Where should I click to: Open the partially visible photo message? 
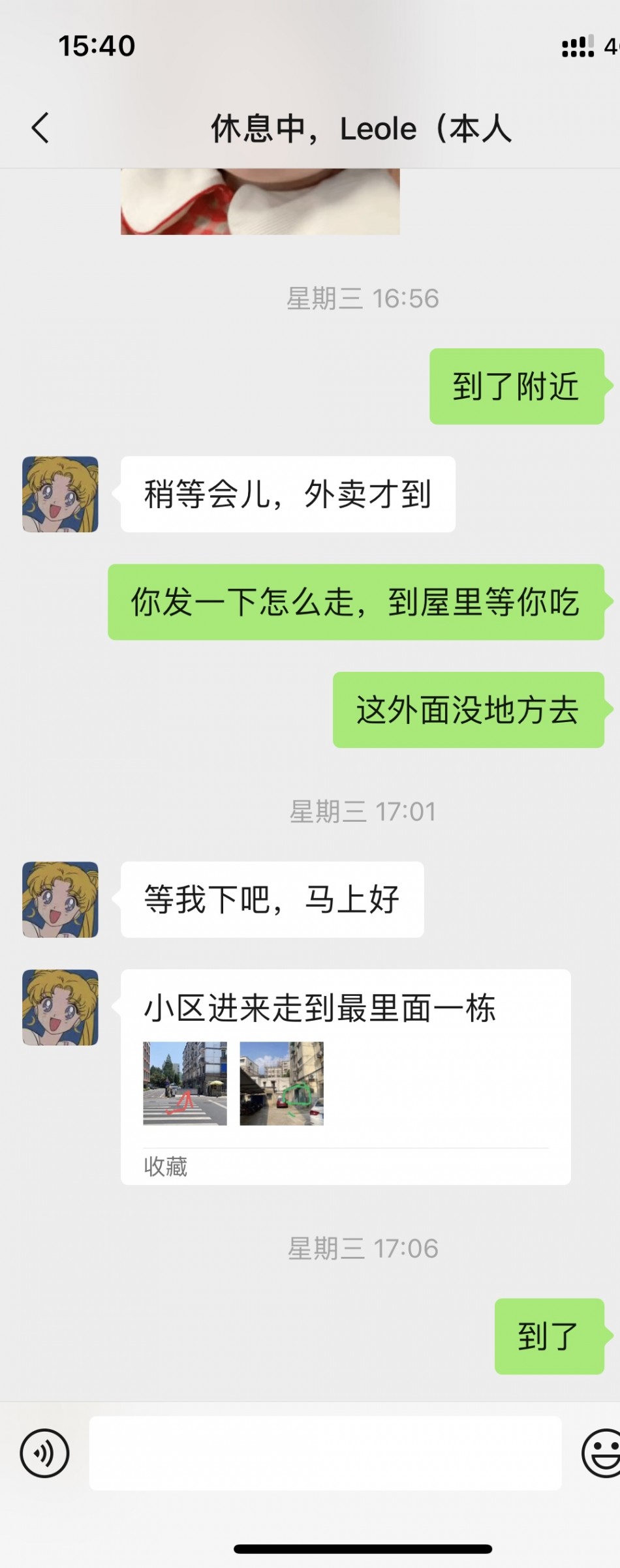(260, 202)
